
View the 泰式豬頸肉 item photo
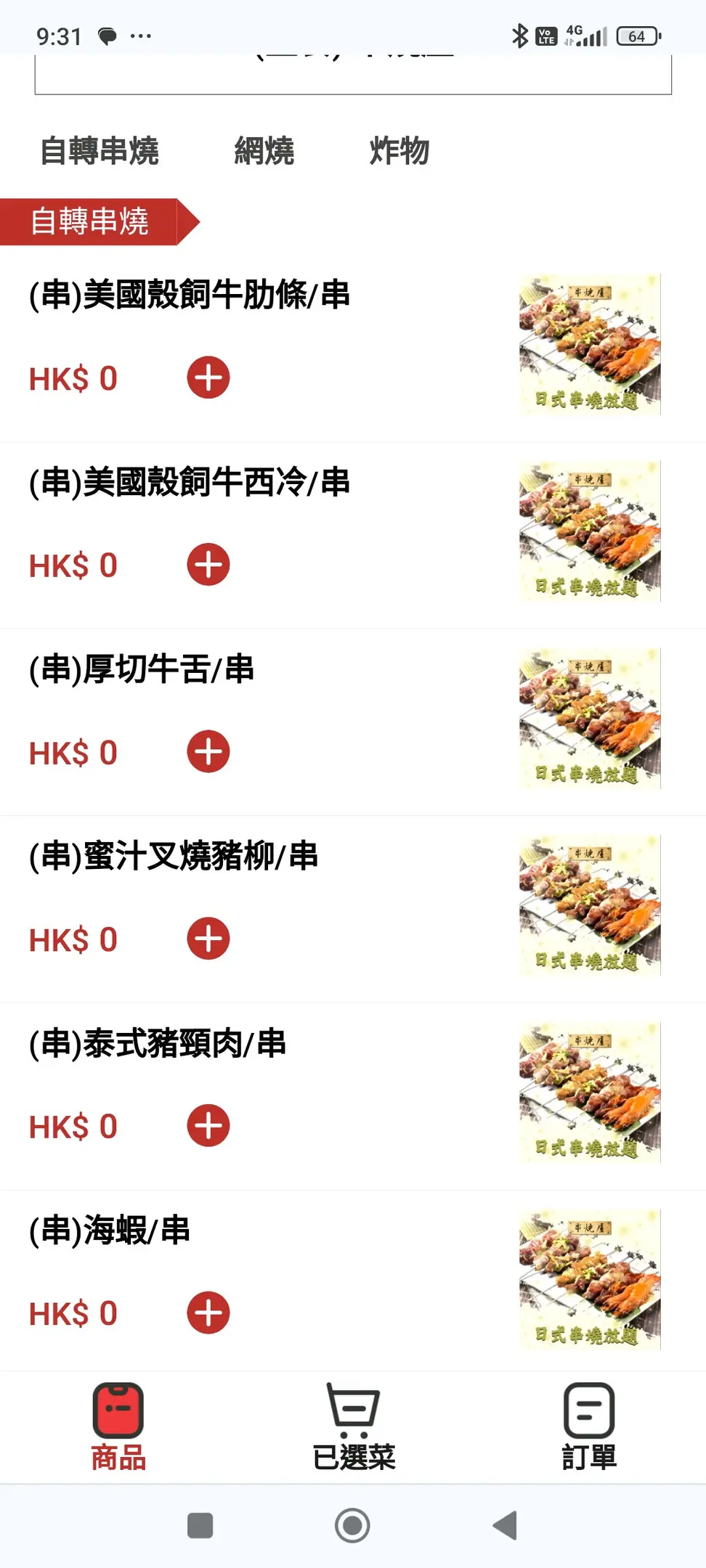click(590, 1093)
